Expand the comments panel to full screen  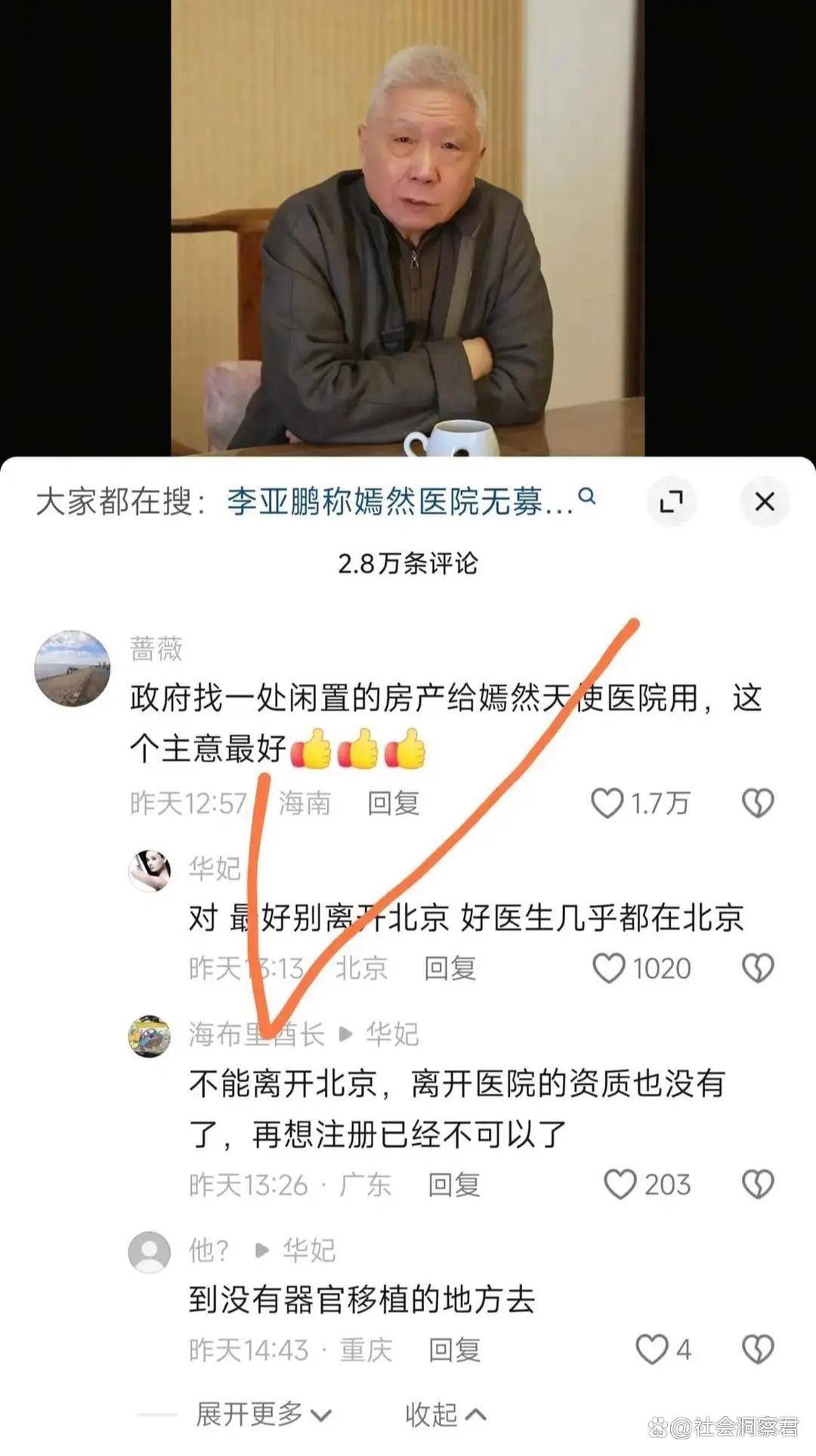click(x=671, y=501)
